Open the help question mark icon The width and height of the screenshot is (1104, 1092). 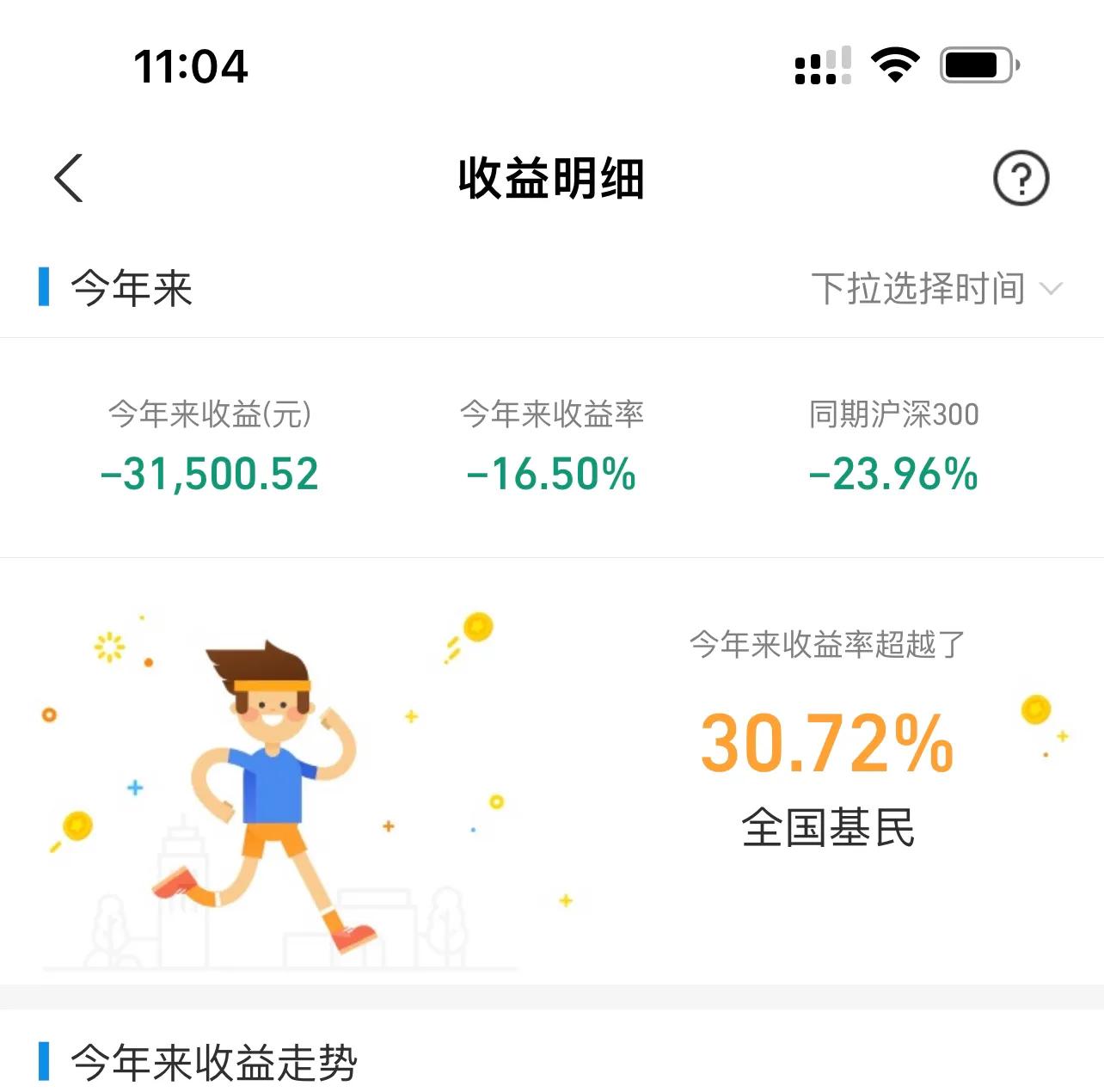coord(1021,178)
